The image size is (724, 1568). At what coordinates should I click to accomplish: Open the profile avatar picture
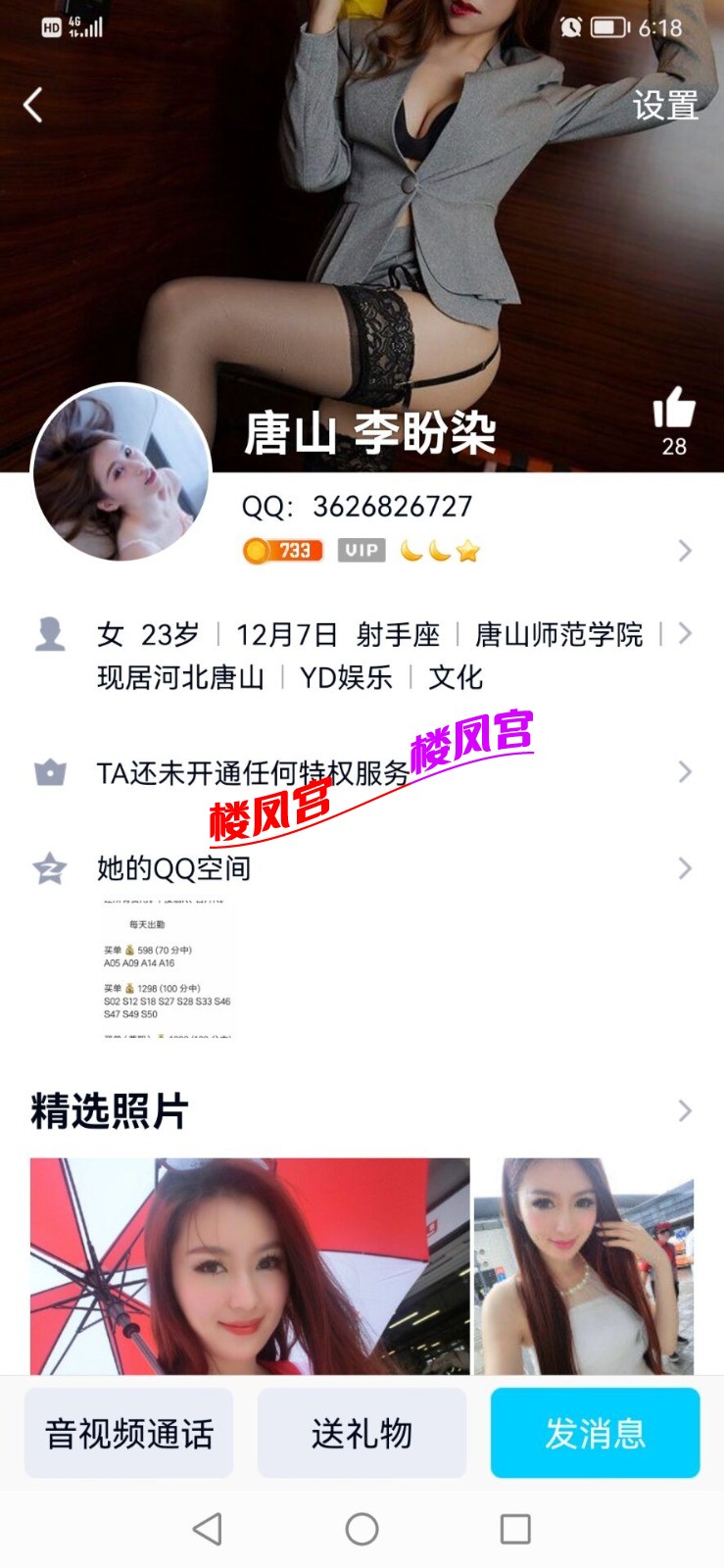click(121, 473)
